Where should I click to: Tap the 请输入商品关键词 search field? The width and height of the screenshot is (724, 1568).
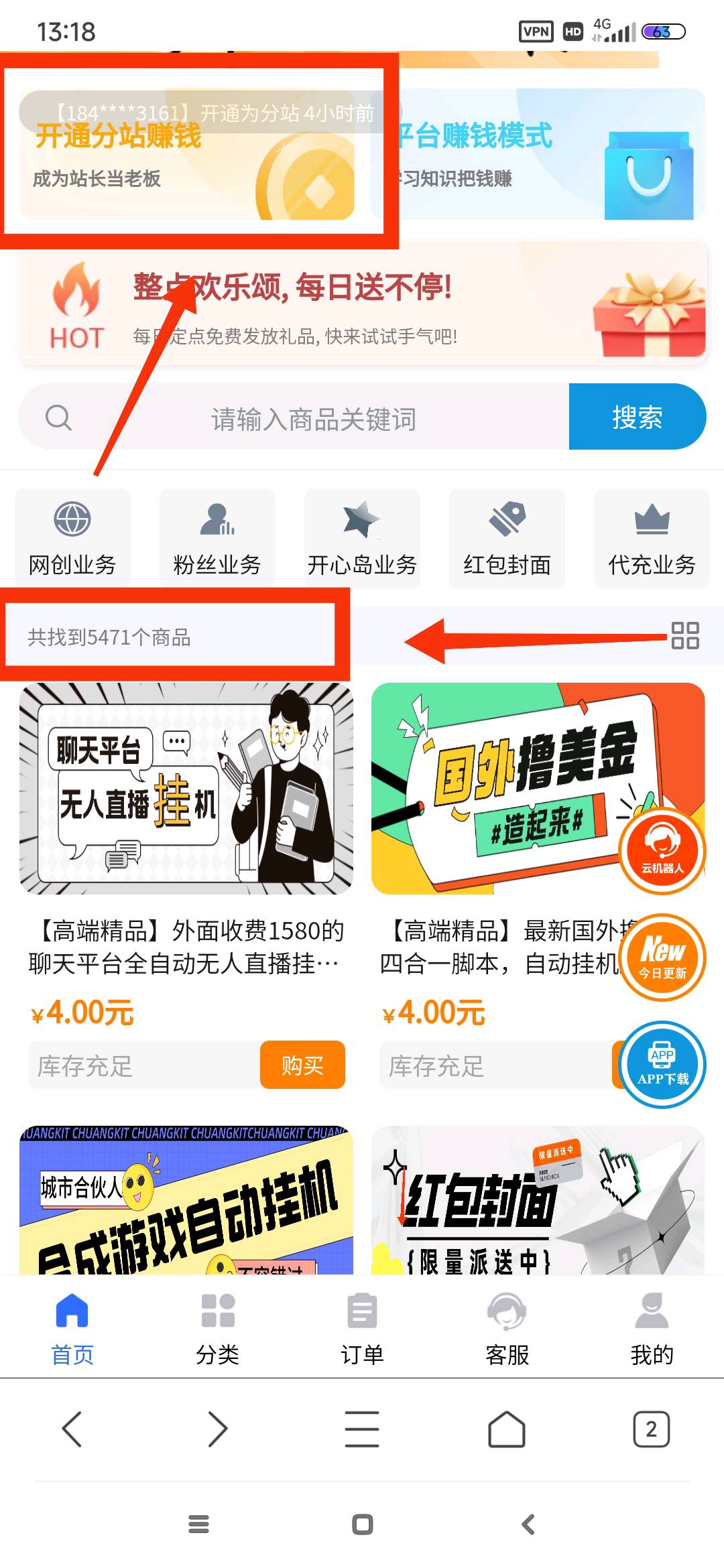312,418
